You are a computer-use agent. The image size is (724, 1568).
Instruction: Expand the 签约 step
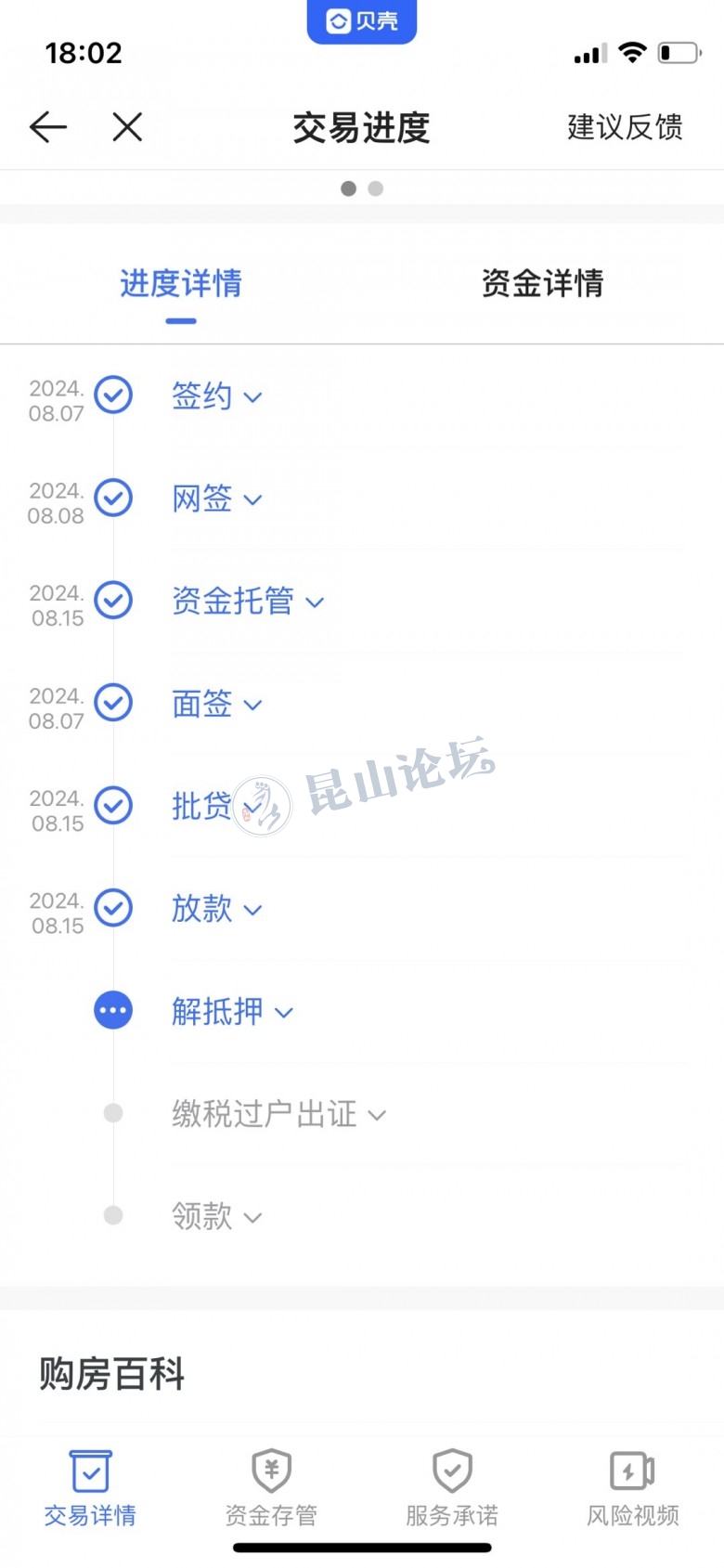tap(217, 396)
